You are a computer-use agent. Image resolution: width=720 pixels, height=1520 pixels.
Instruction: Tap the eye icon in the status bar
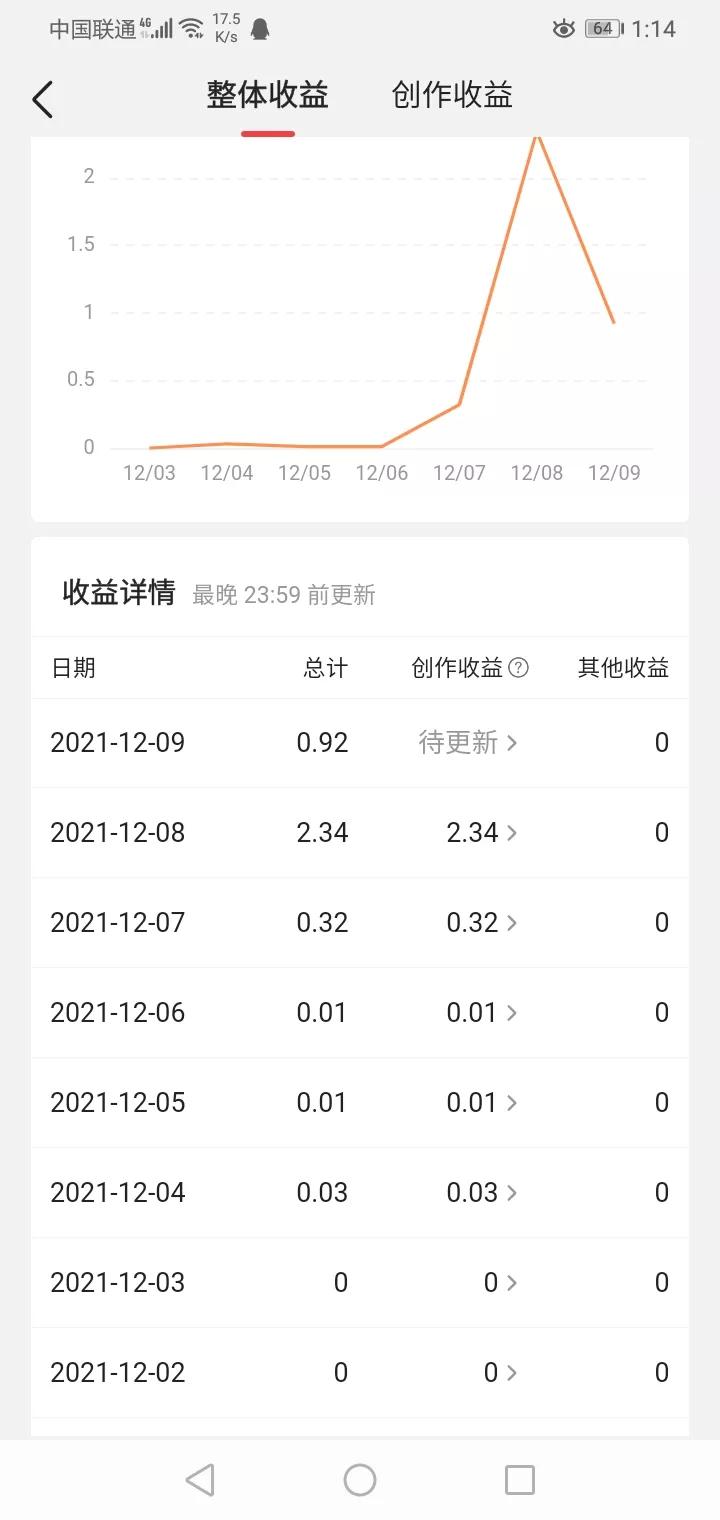(563, 29)
